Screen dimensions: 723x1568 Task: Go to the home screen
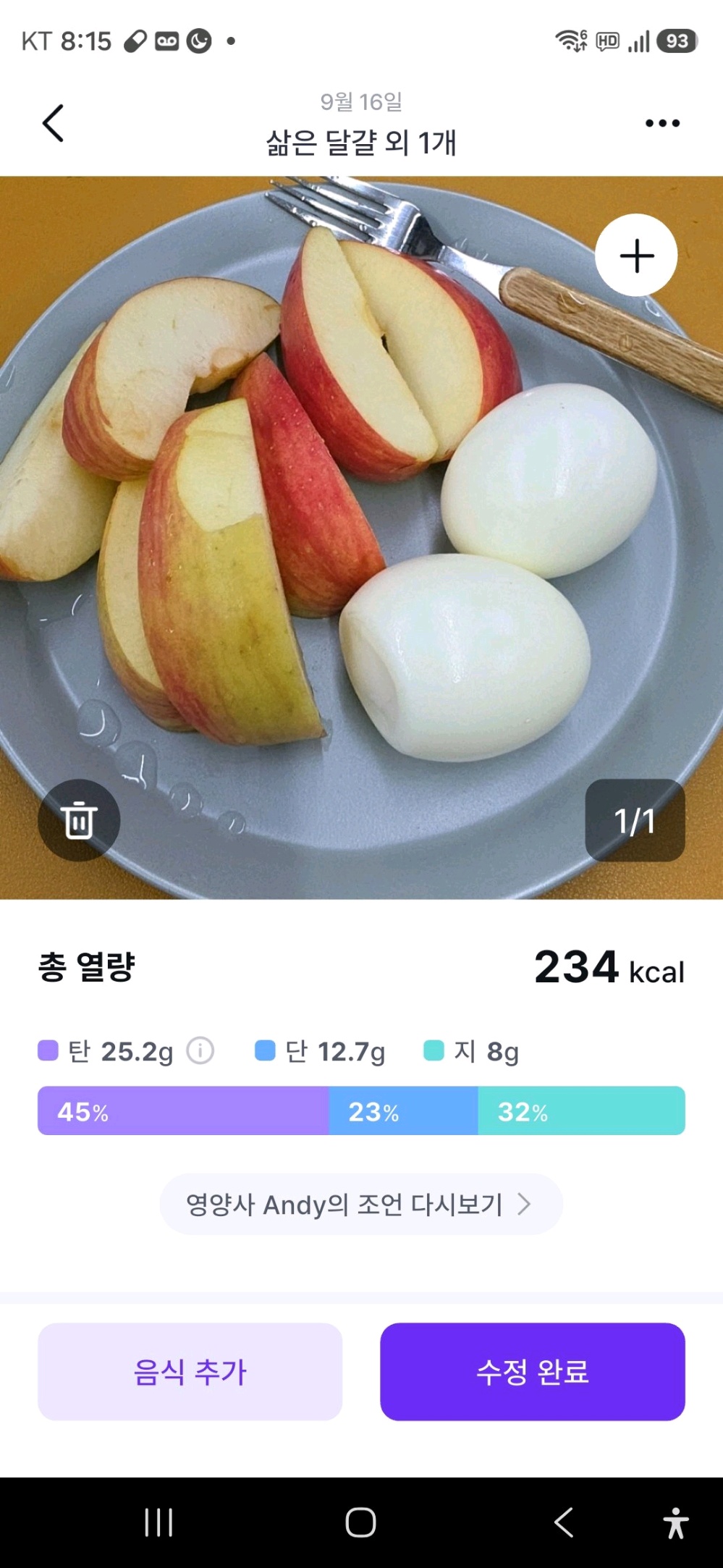(x=360, y=1522)
